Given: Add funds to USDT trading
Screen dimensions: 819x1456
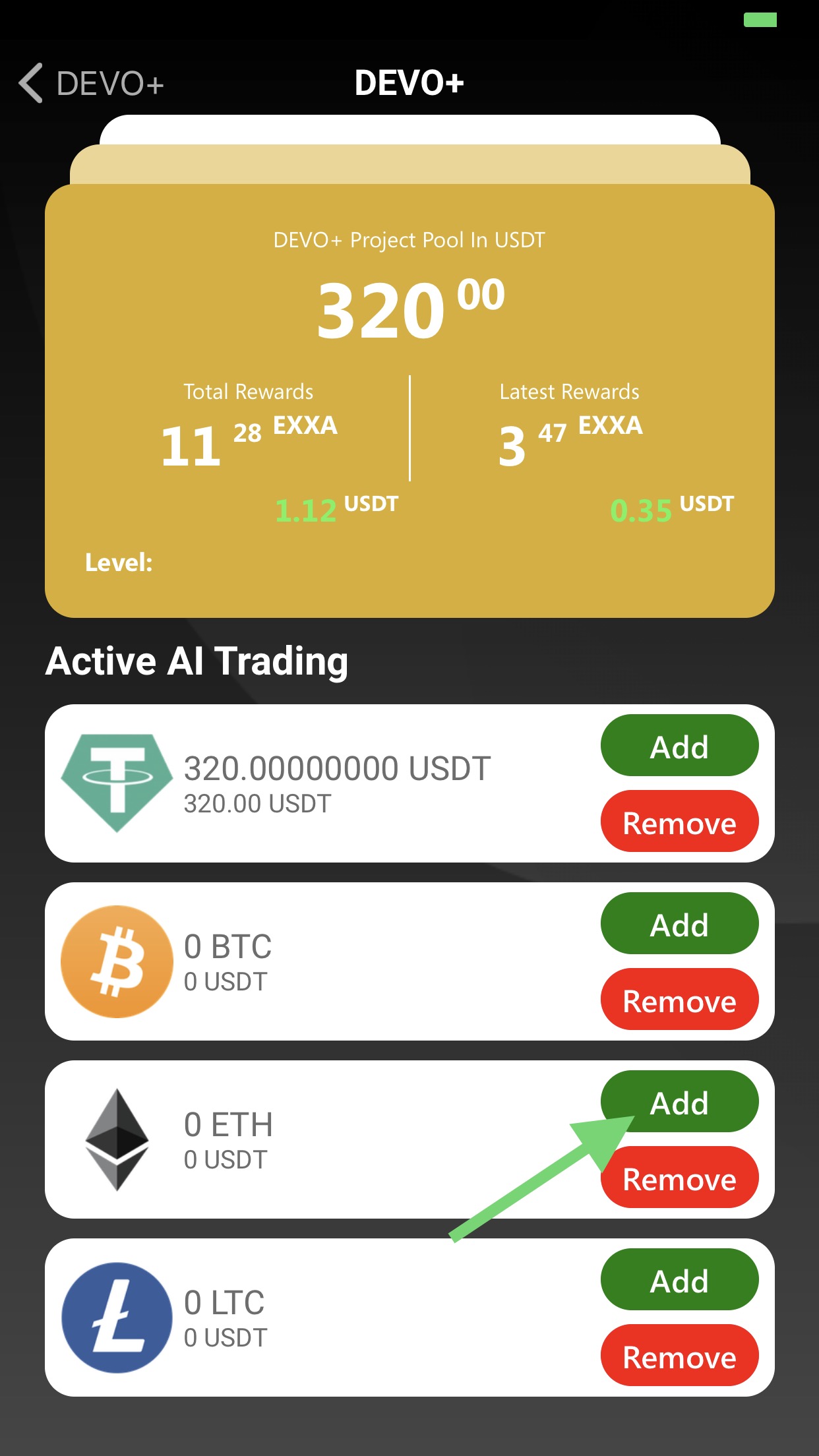Looking at the screenshot, I should pos(679,746).
